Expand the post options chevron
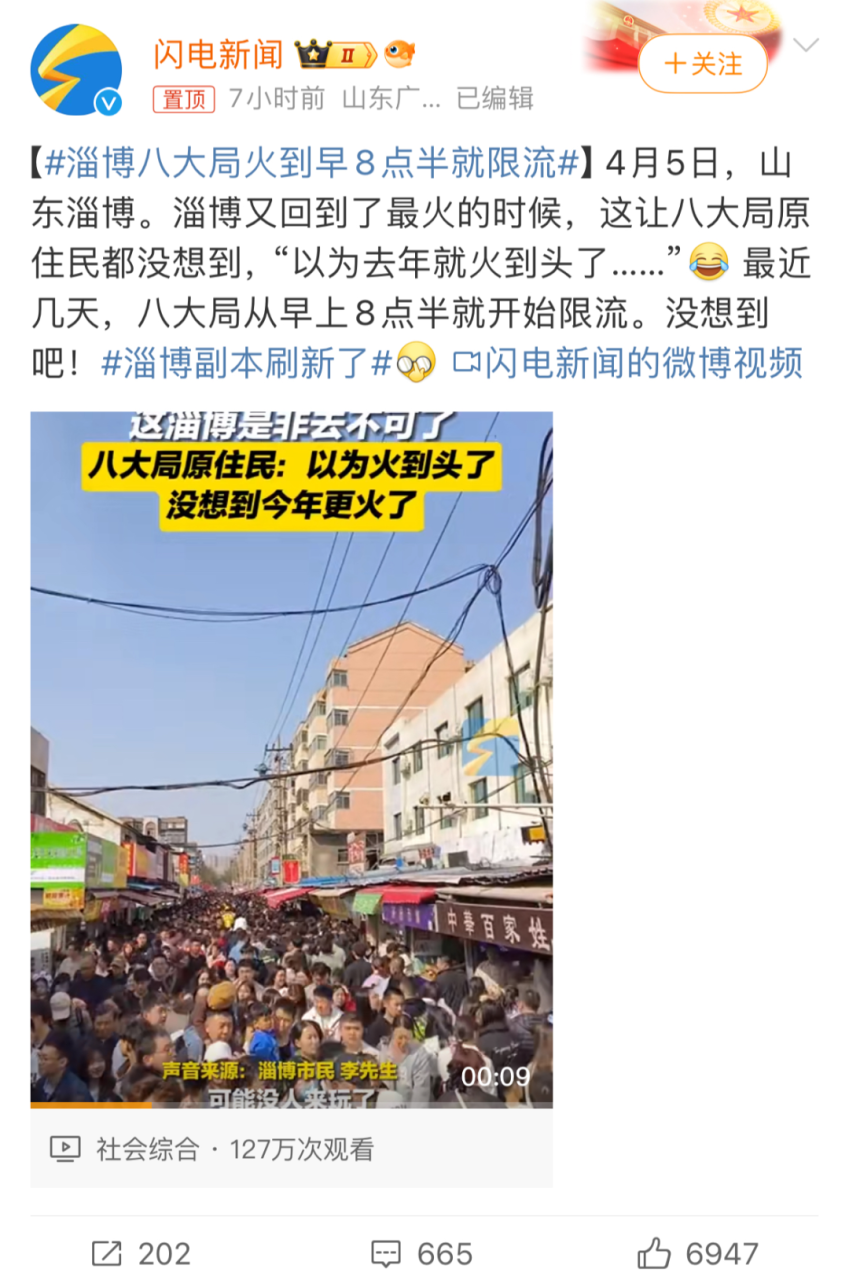The height and width of the screenshot is (1280, 849). tap(805, 45)
